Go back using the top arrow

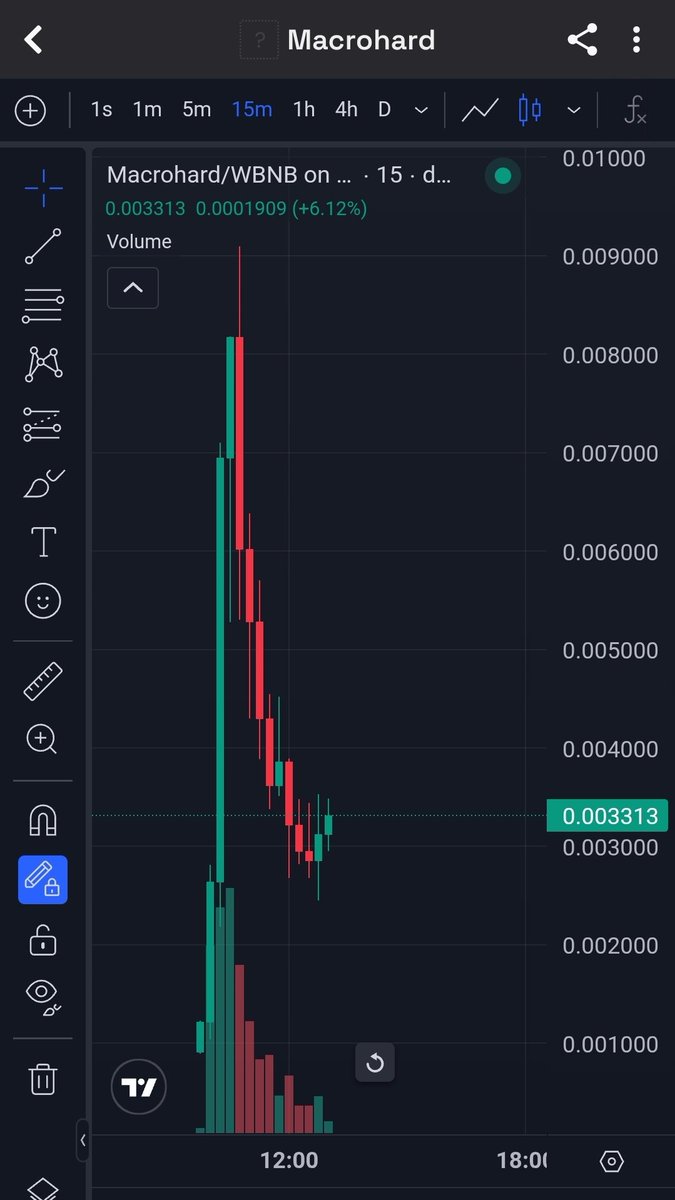(34, 40)
